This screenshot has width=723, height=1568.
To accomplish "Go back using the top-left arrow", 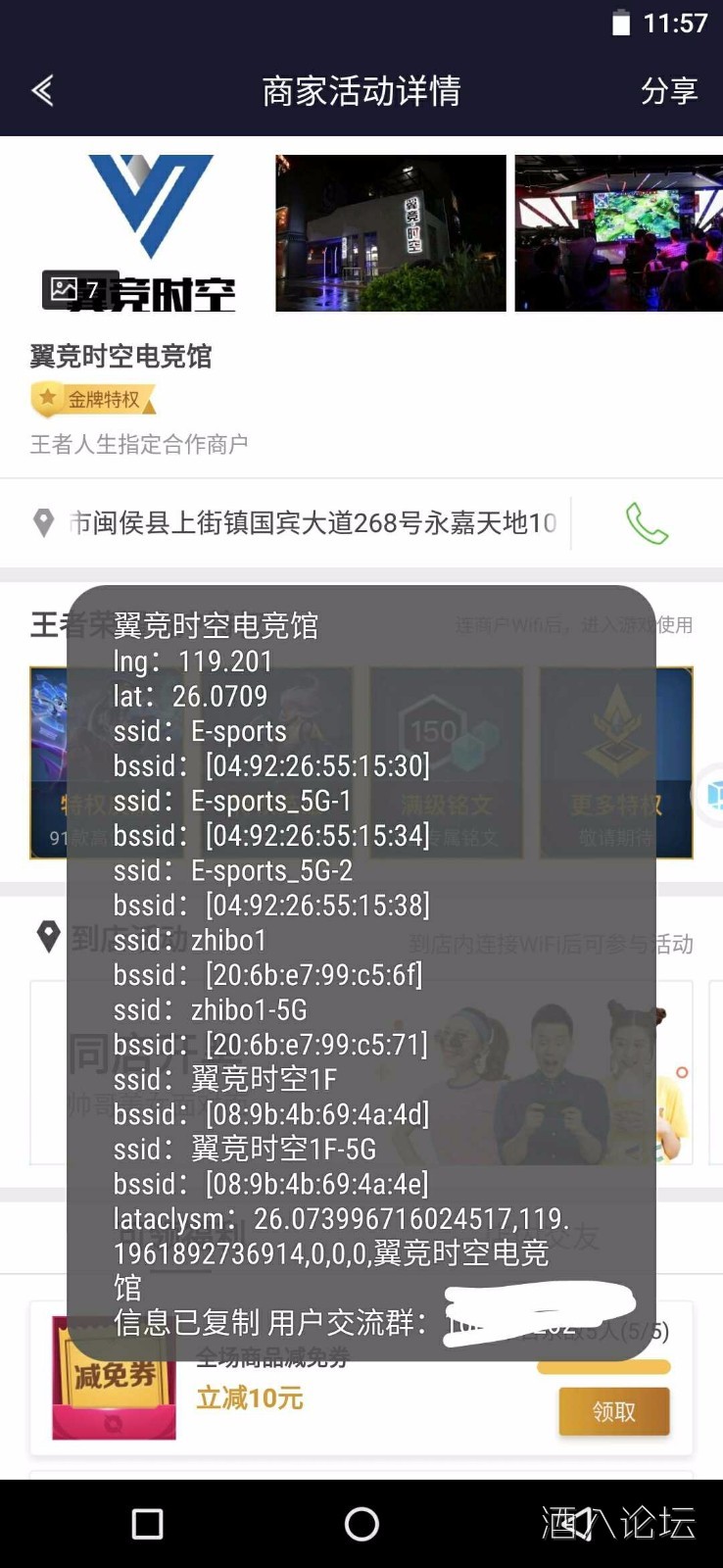I will coord(42,91).
